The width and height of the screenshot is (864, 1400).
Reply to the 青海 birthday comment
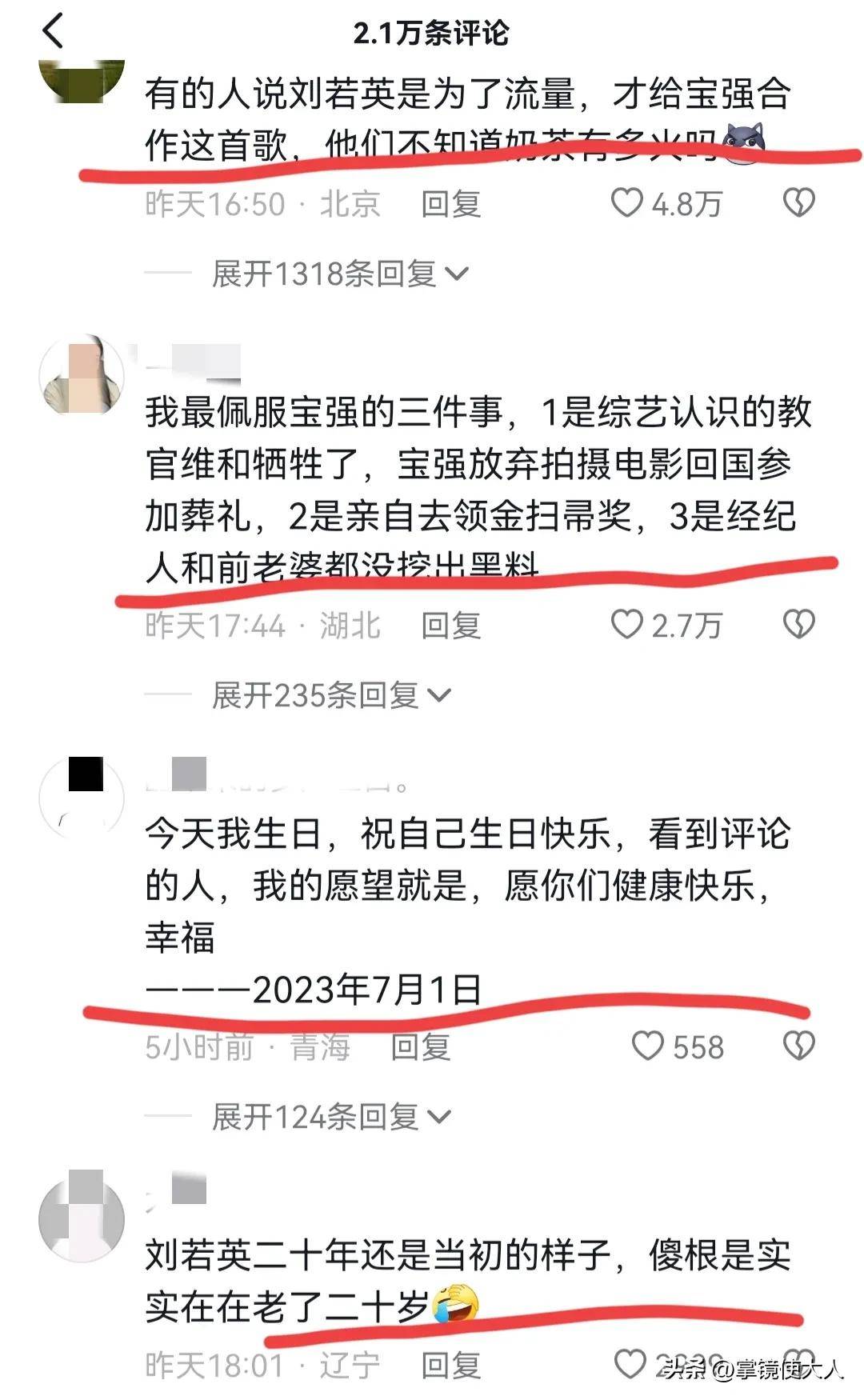click(421, 1046)
